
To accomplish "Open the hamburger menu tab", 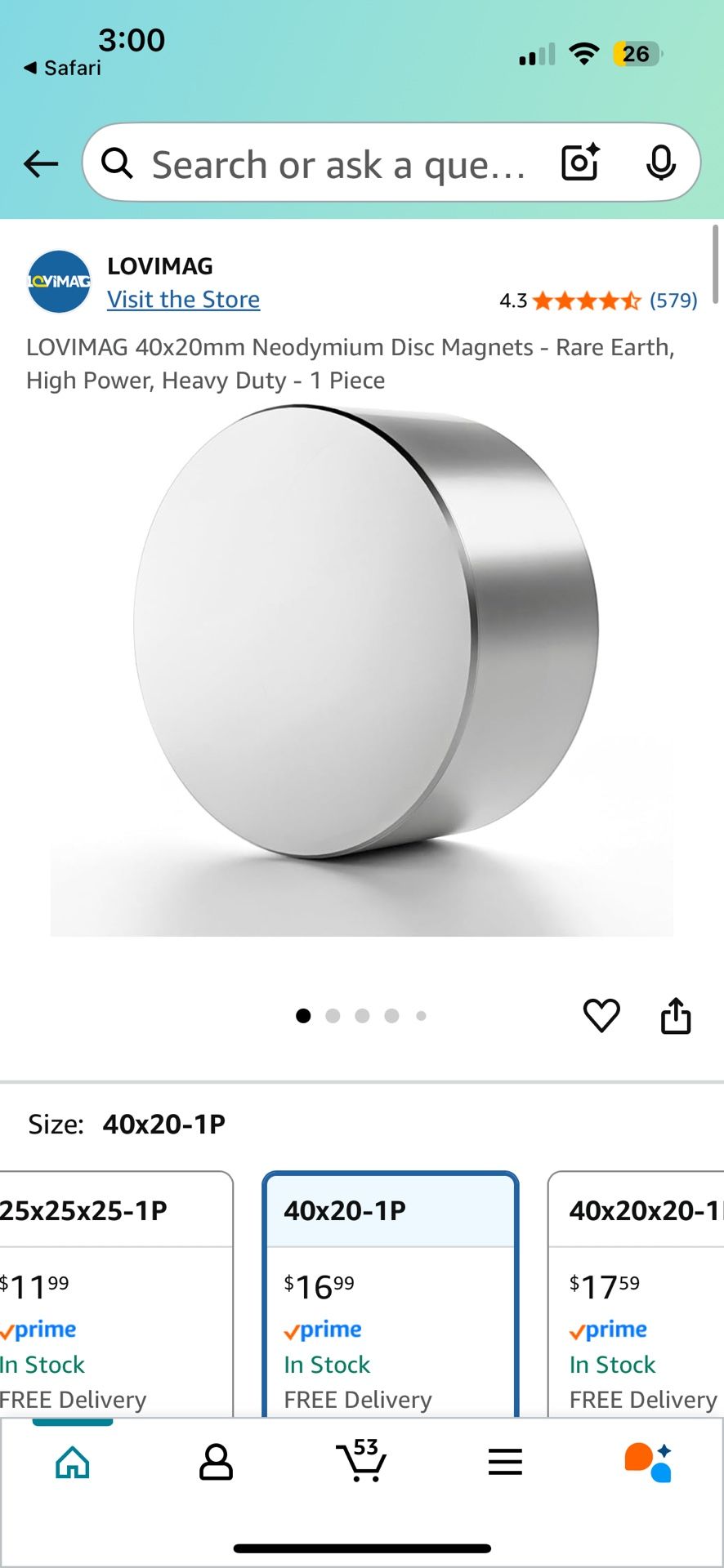I will click(505, 1462).
